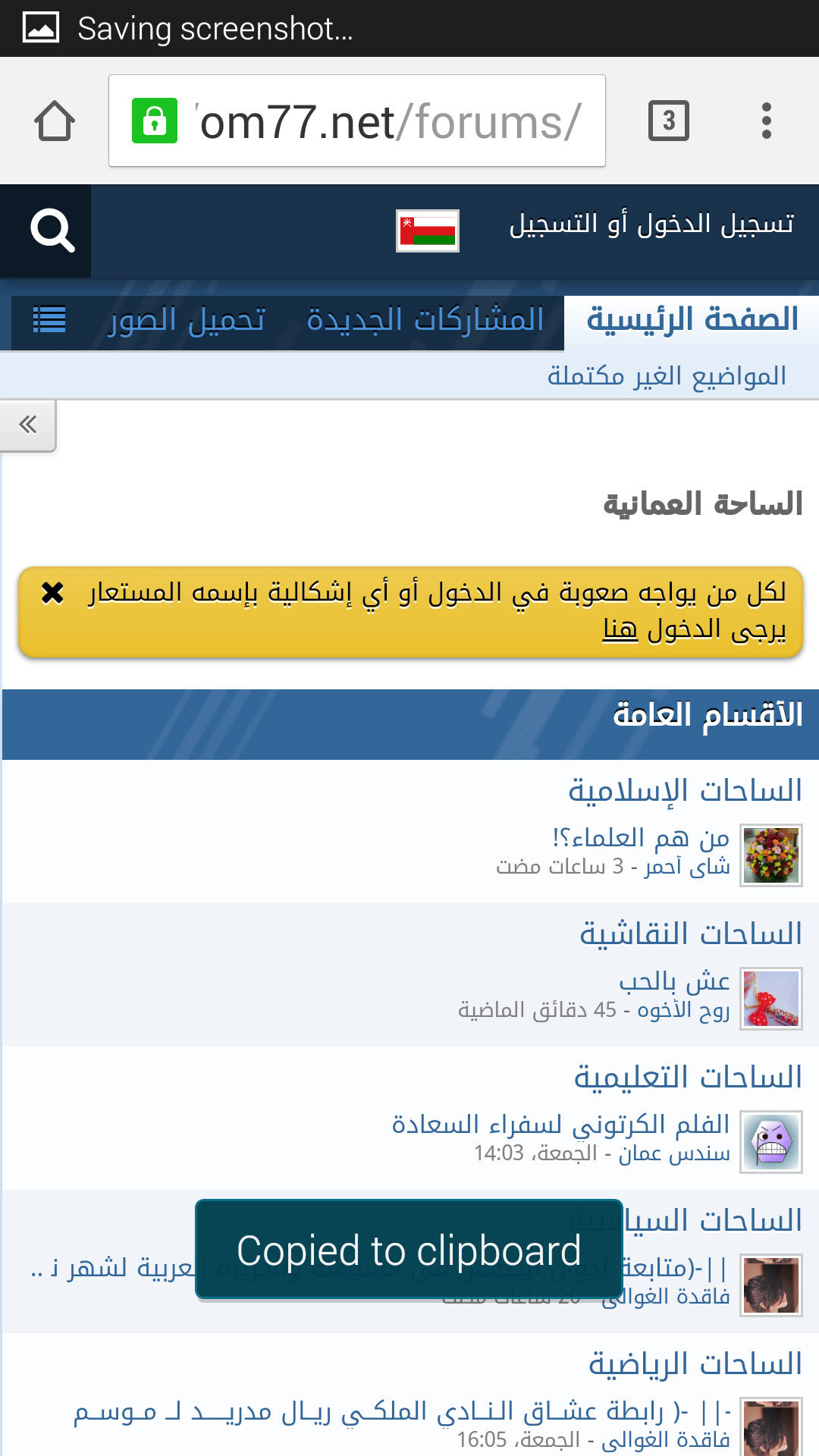Viewport: 819px width, 1456px height.
Task: Open المواضيع الغير مكتملة link
Action: [x=667, y=376]
